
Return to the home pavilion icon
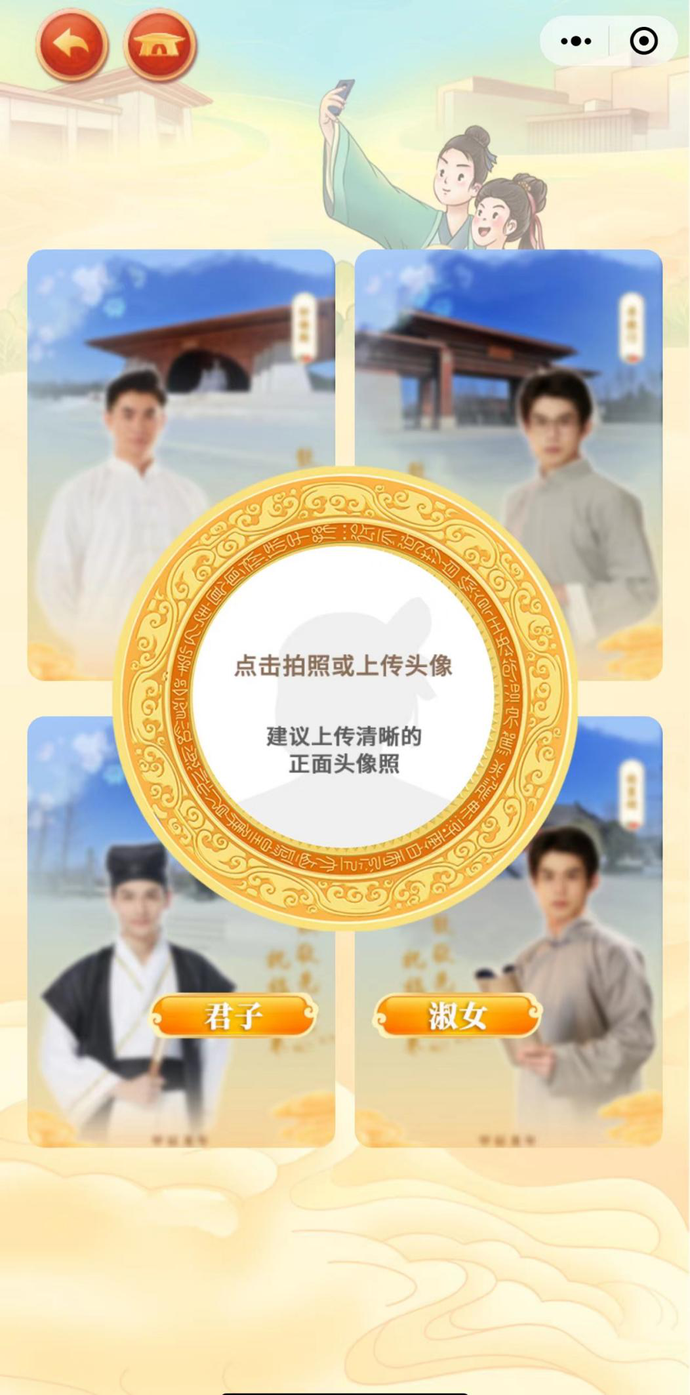pyautogui.click(x=160, y=45)
